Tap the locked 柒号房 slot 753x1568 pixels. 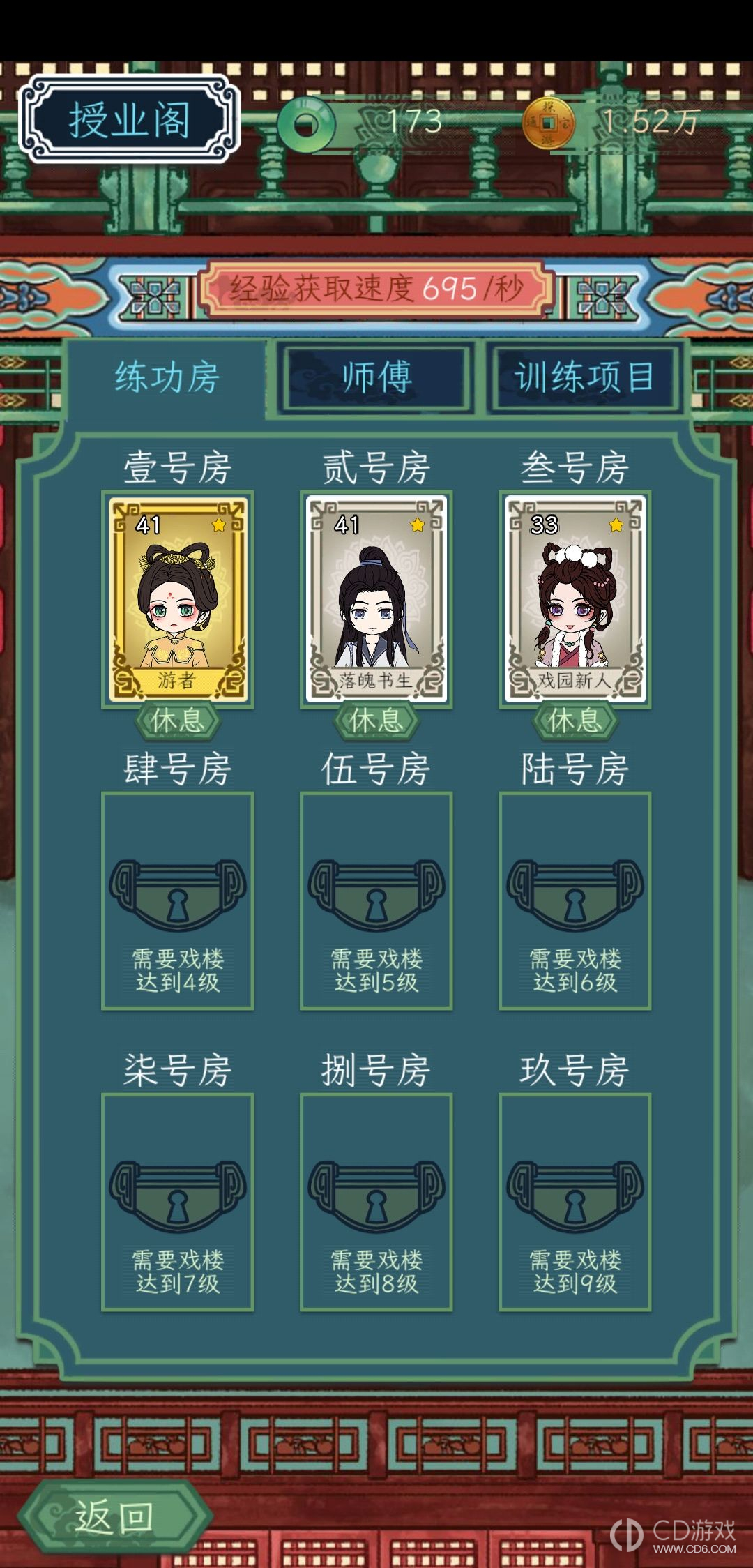point(178,1202)
